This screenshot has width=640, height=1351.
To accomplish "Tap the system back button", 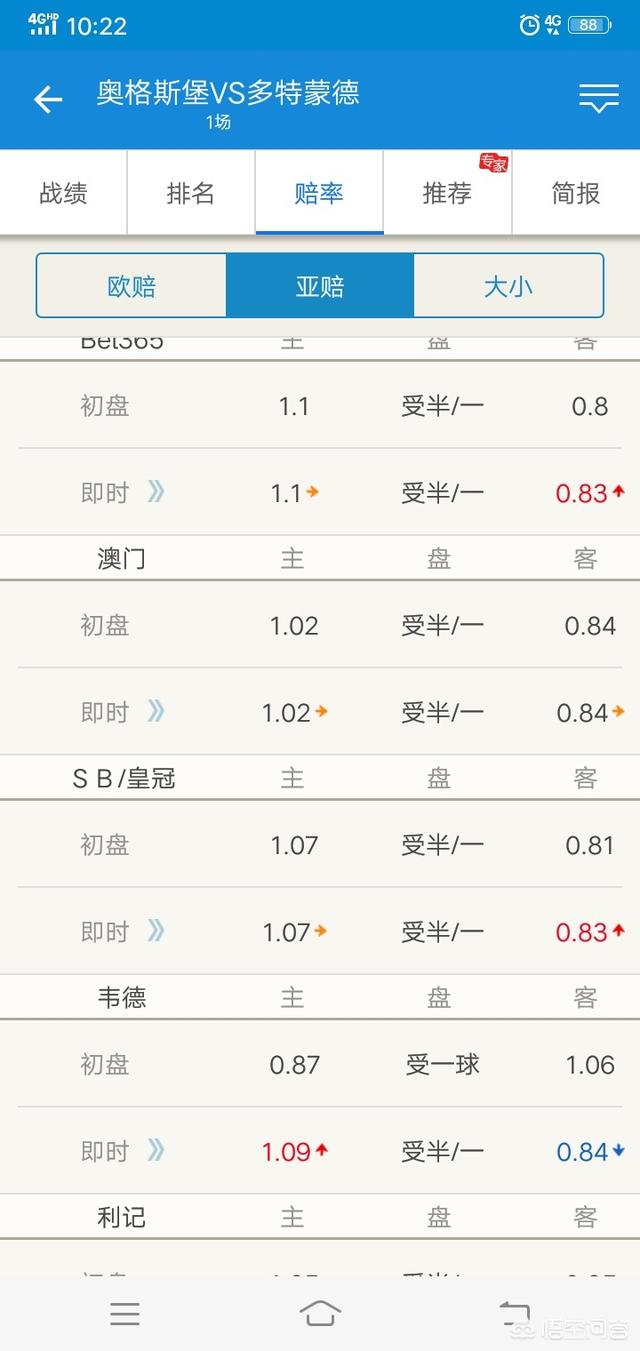I will pyautogui.click(x=514, y=1313).
